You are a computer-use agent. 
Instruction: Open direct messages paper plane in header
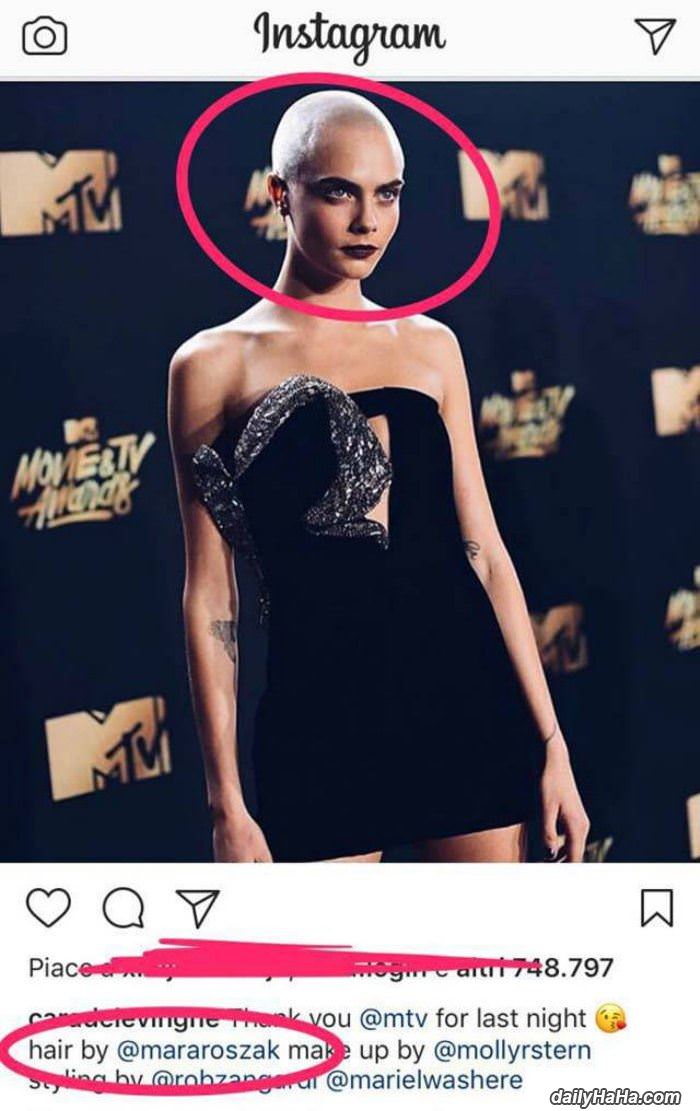coord(655,35)
